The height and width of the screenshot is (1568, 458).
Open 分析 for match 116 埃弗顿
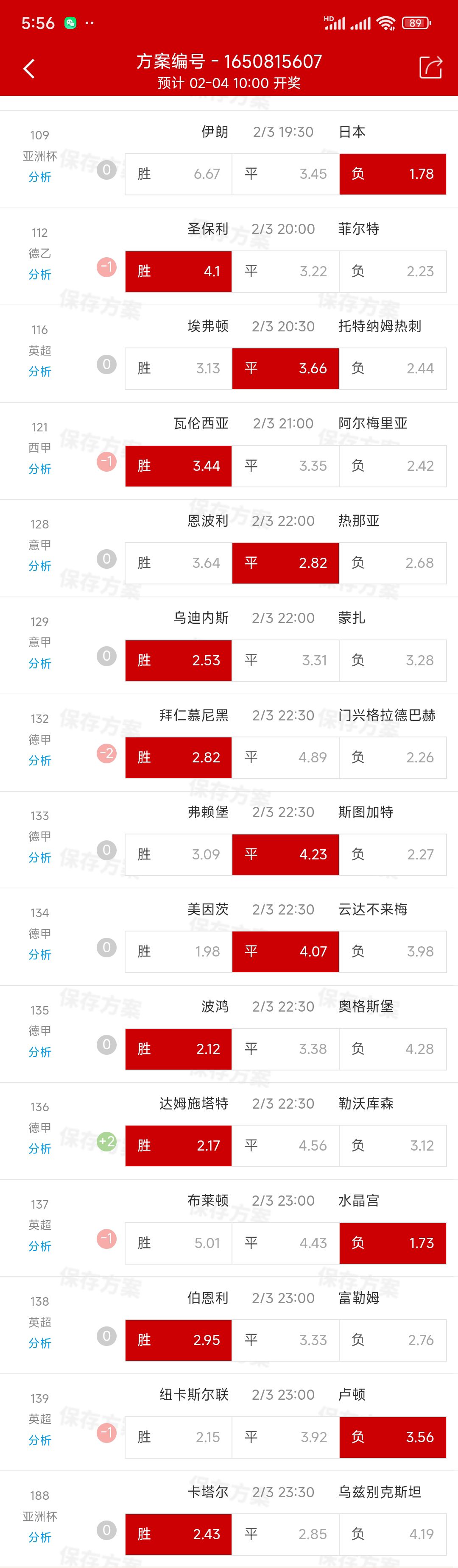[x=39, y=371]
